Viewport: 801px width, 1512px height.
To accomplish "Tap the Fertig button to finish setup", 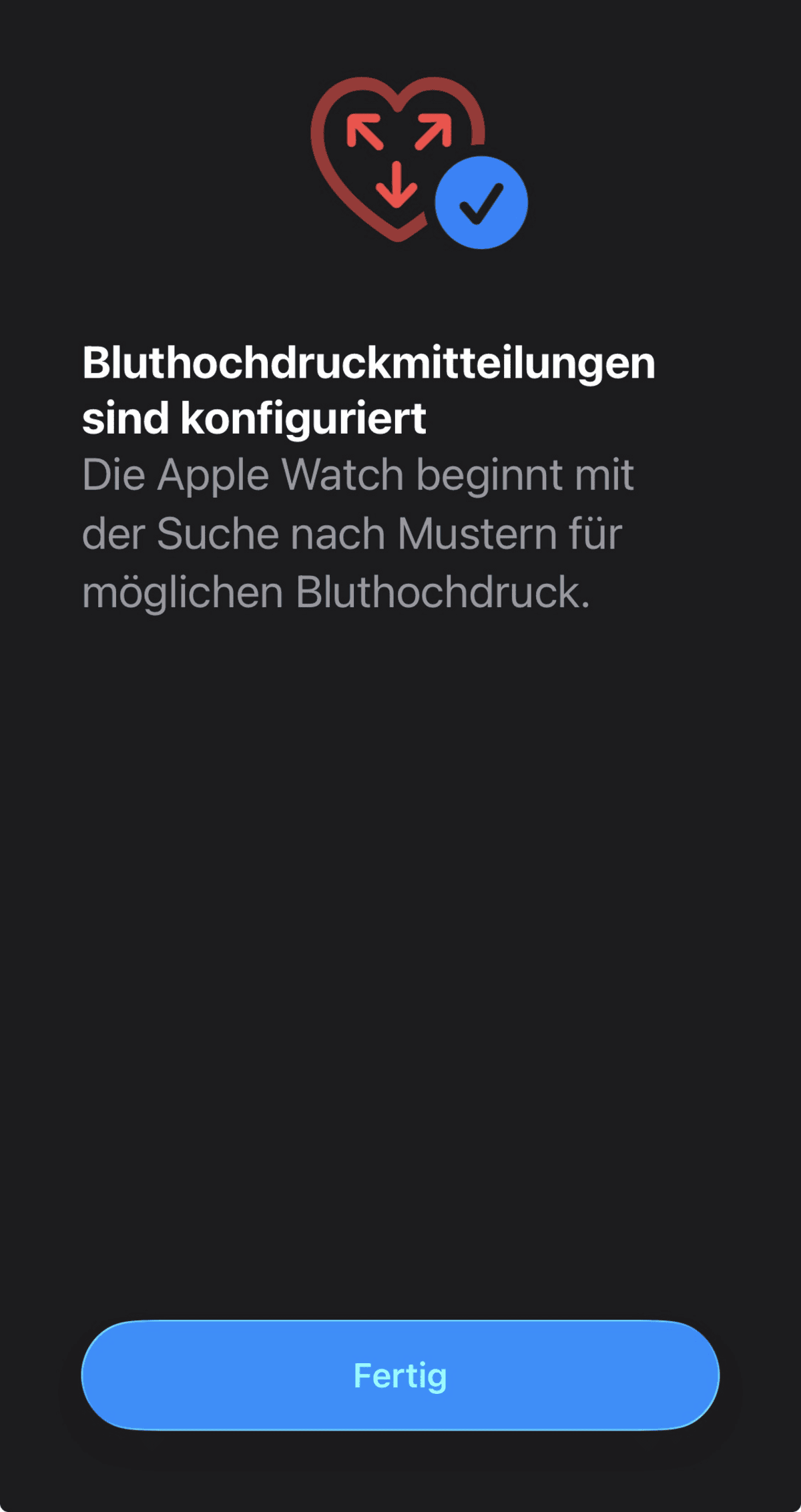I will coord(400,1375).
